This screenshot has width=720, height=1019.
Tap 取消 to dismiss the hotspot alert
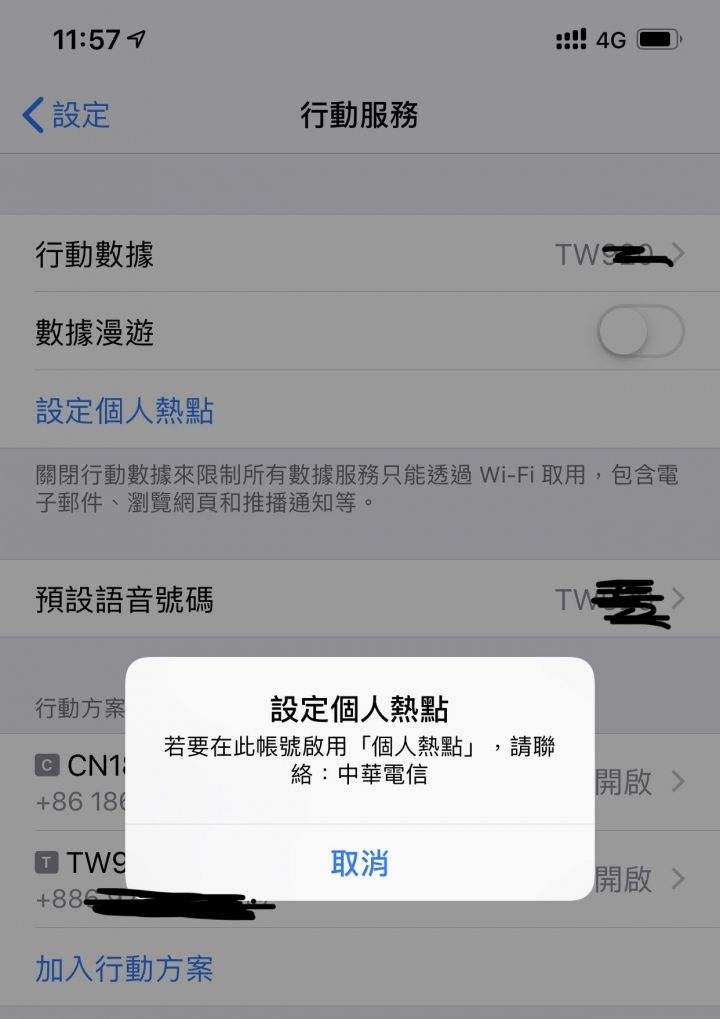coord(359,863)
